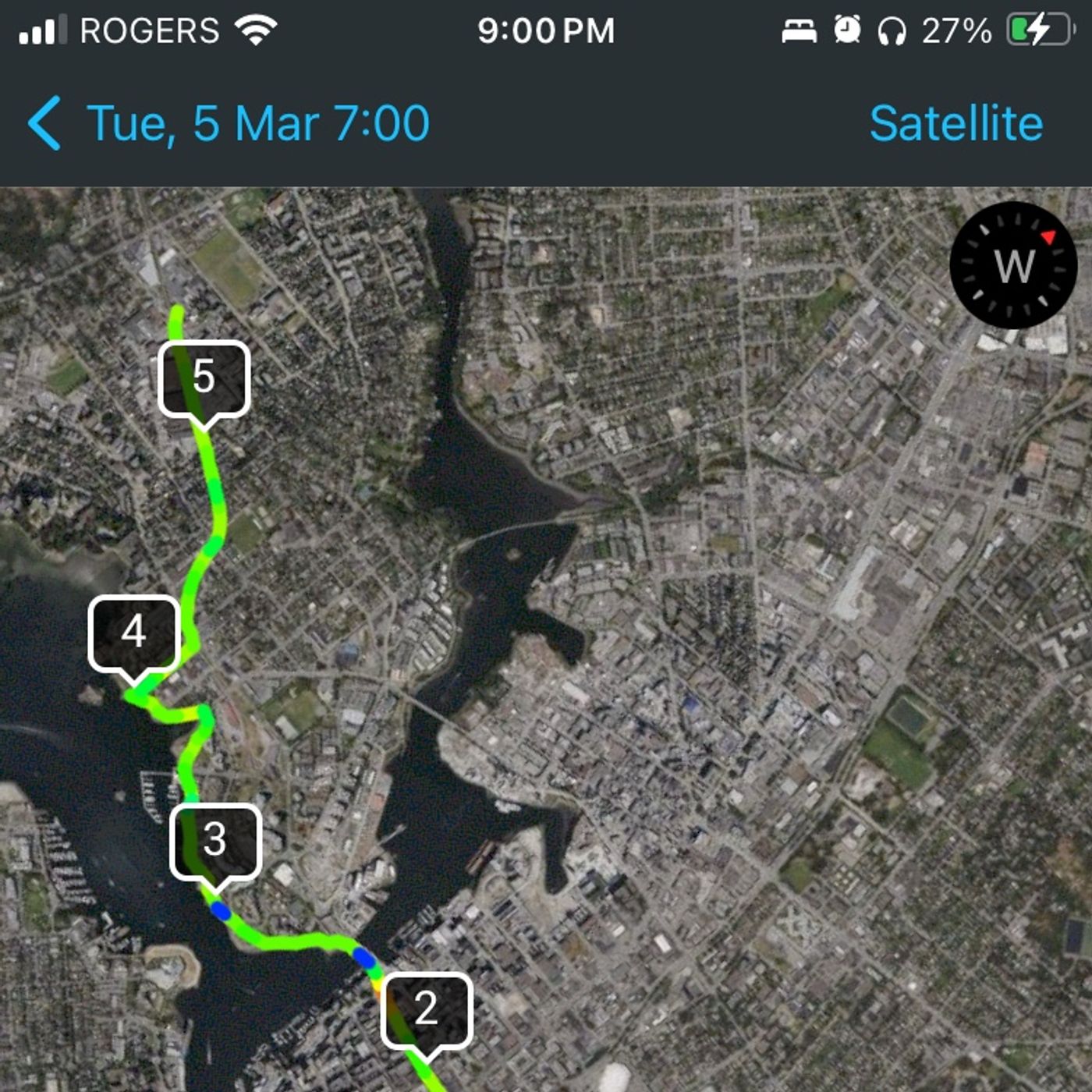1092x1092 pixels.
Task: Select kilometre marker 2 on the route
Action: click(x=427, y=1009)
